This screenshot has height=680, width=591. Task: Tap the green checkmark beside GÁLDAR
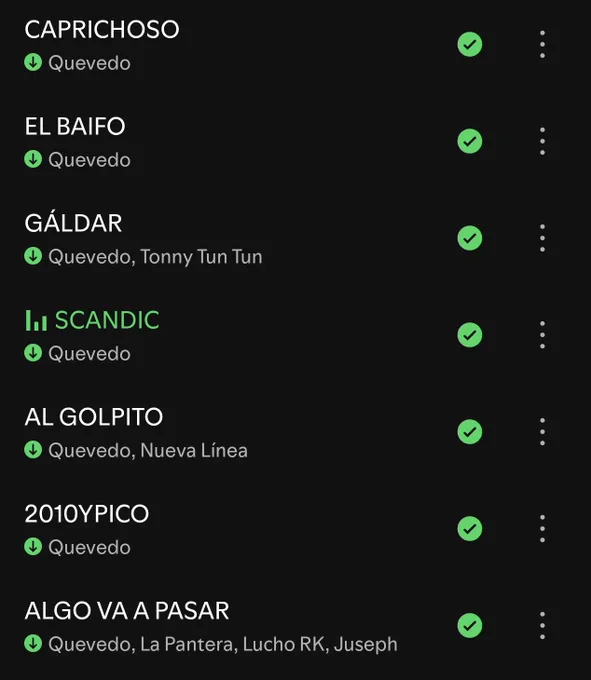point(470,238)
